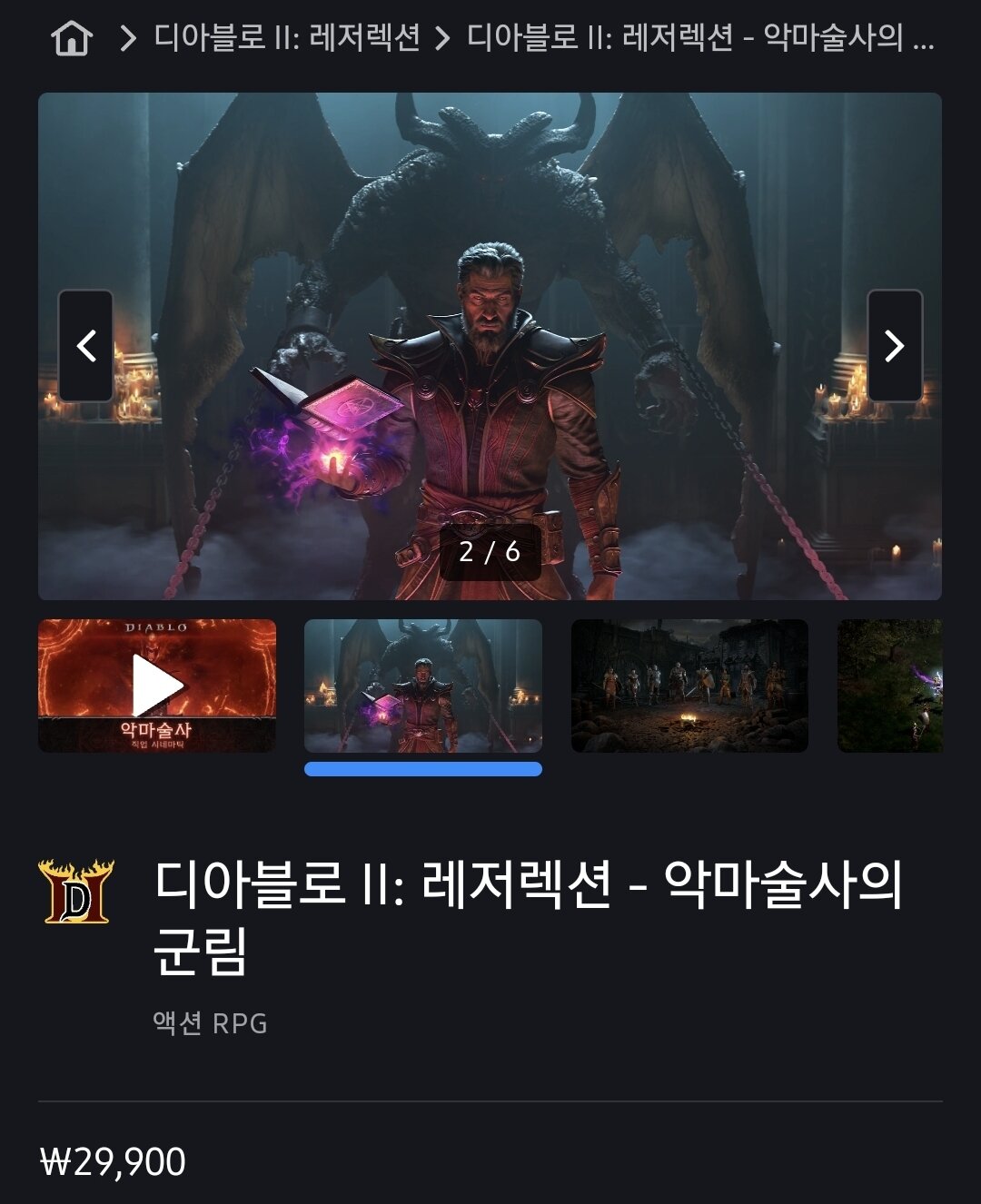981x1204 pixels.
Task: Play the 악마술사 cinematic video thumbnail
Action: [x=157, y=686]
